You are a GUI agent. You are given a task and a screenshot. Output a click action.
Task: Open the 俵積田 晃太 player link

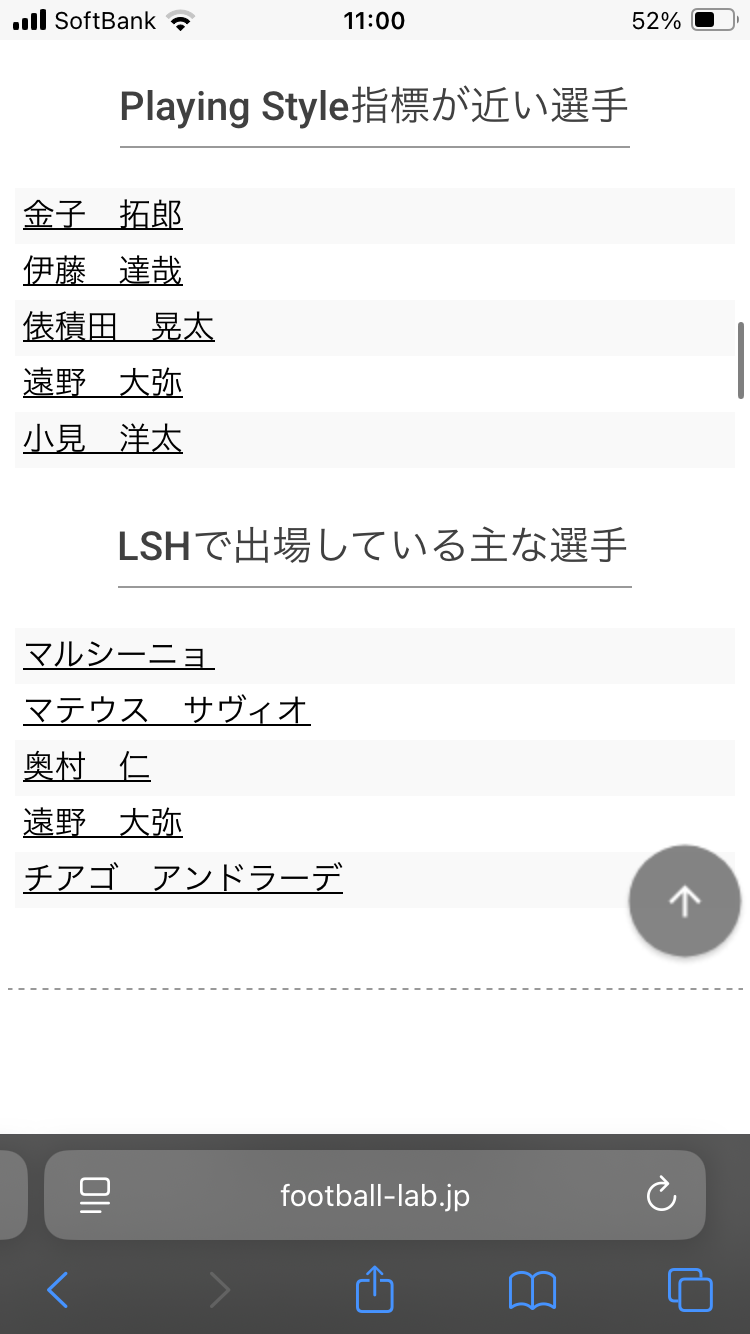[119, 328]
